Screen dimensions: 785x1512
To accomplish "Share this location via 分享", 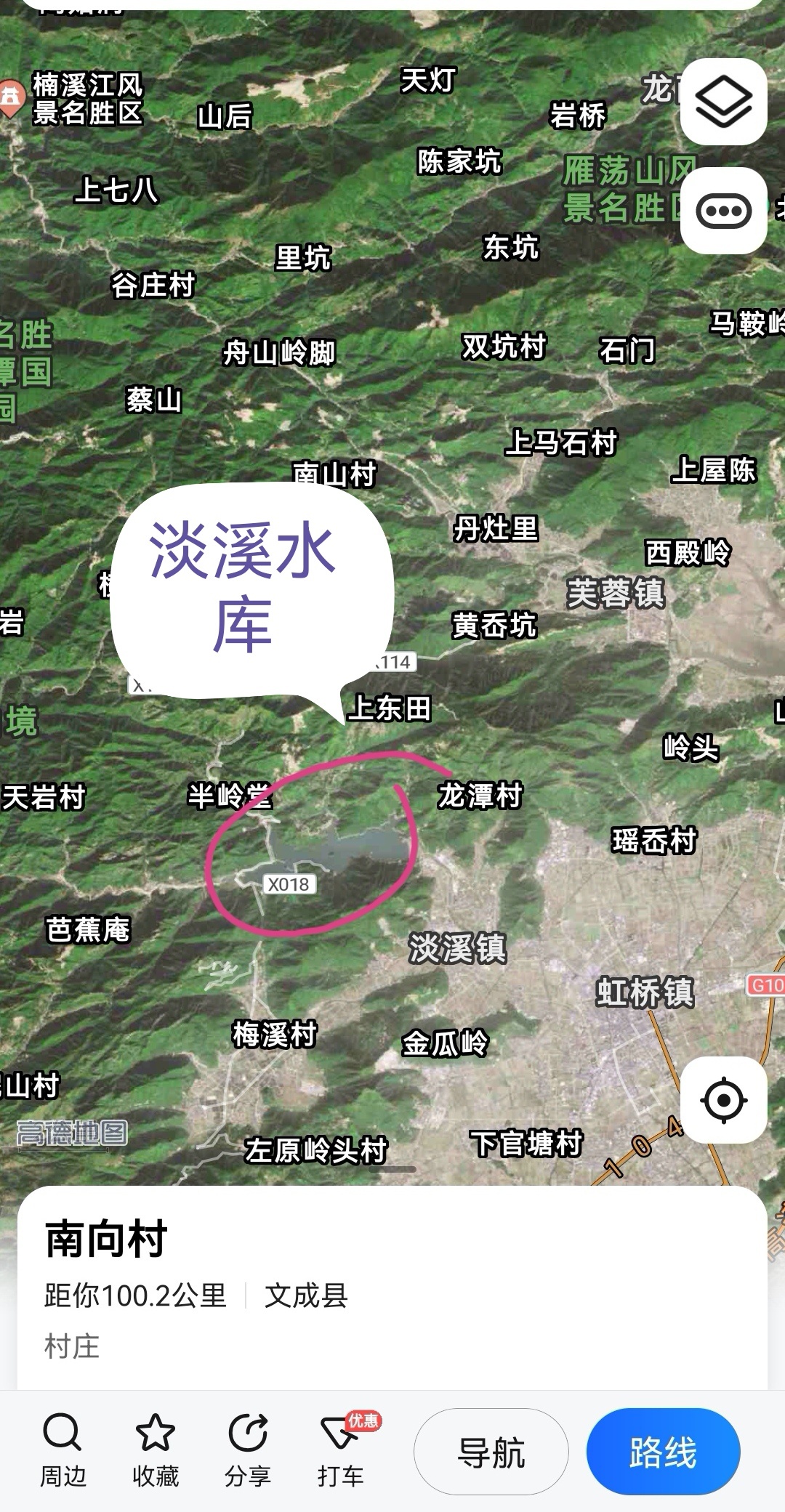I will click(x=248, y=1450).
